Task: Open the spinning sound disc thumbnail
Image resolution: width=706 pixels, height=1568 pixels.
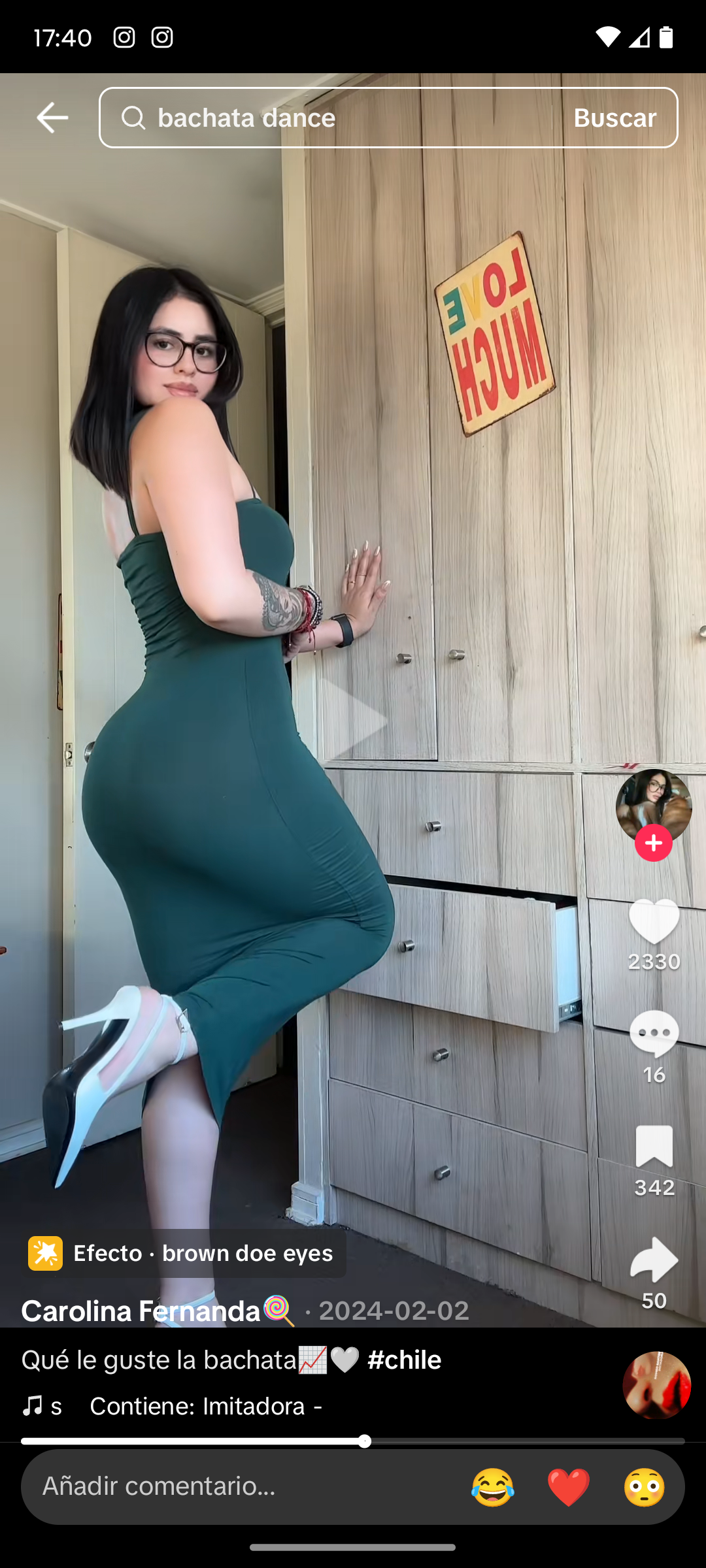Action: 656,1385
